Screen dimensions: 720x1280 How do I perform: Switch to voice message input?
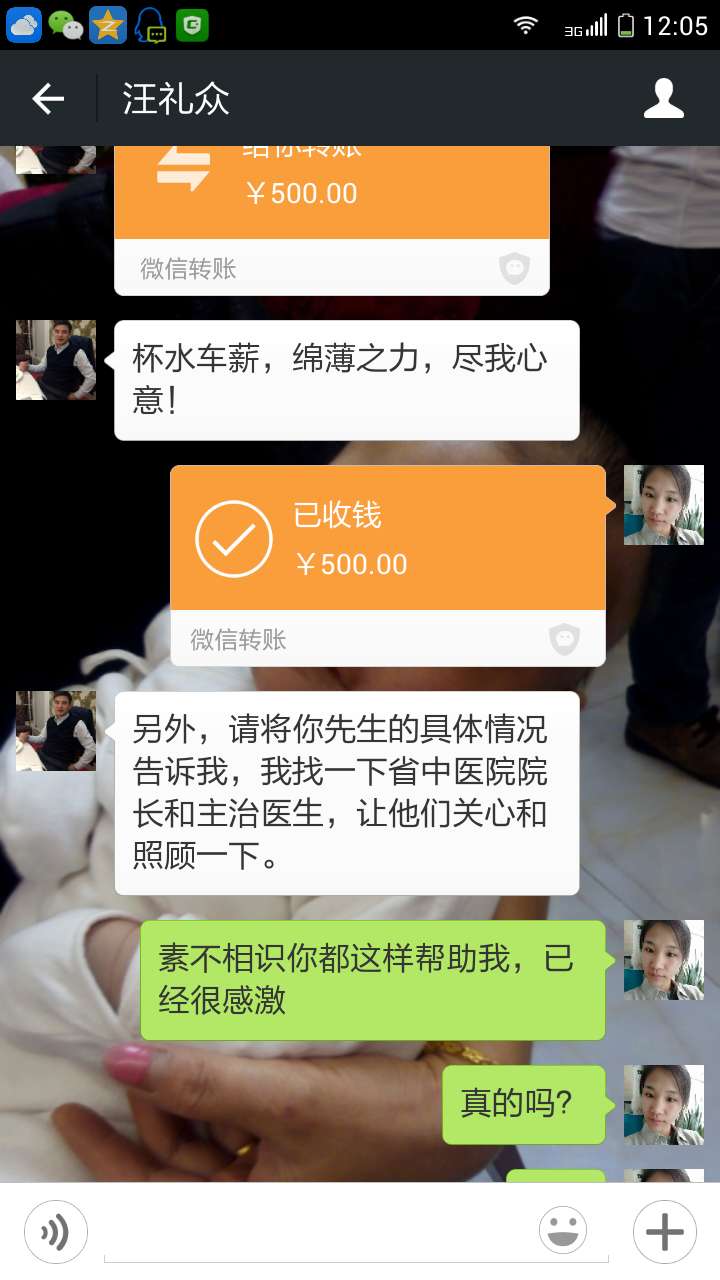pos(56,1232)
